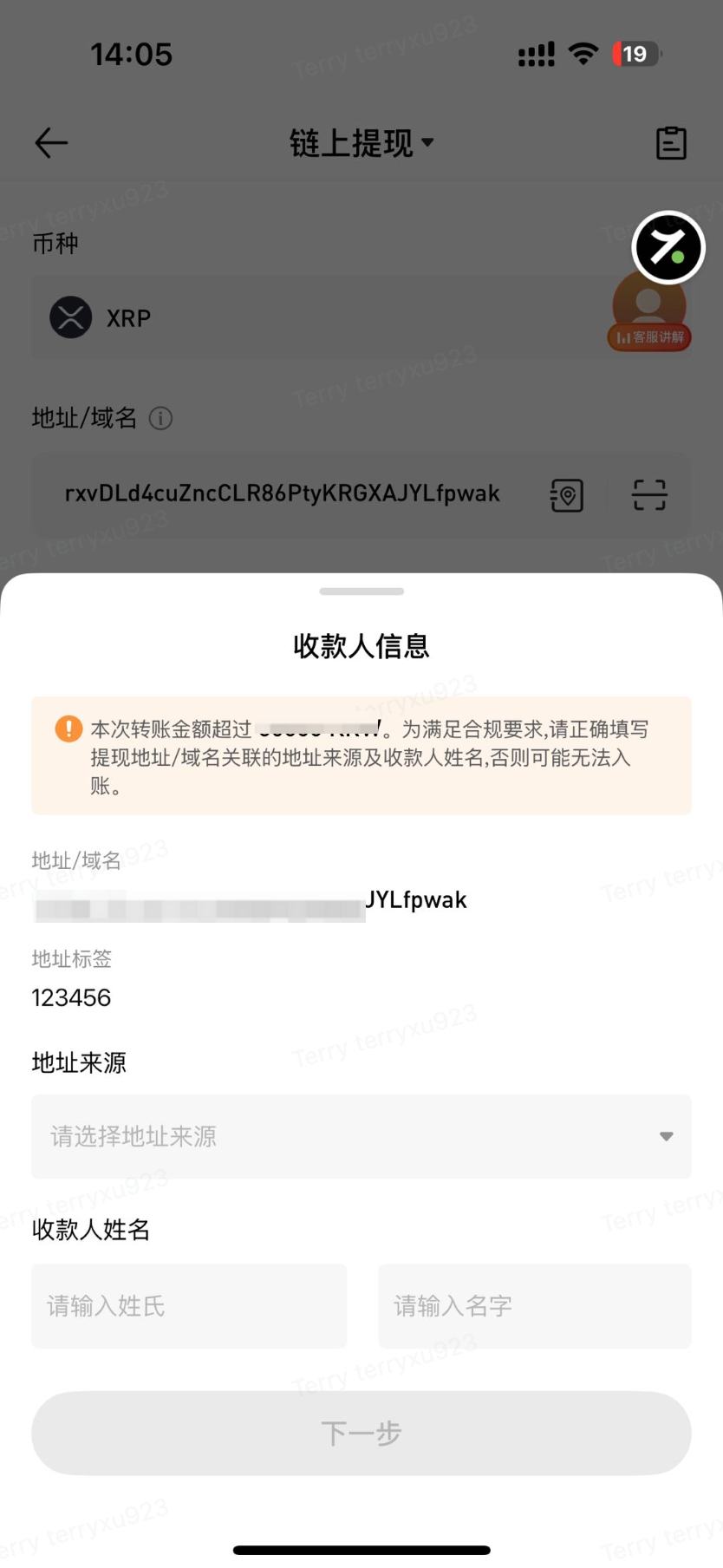
Task: Tap the withdrawal address input field
Action: [283, 494]
